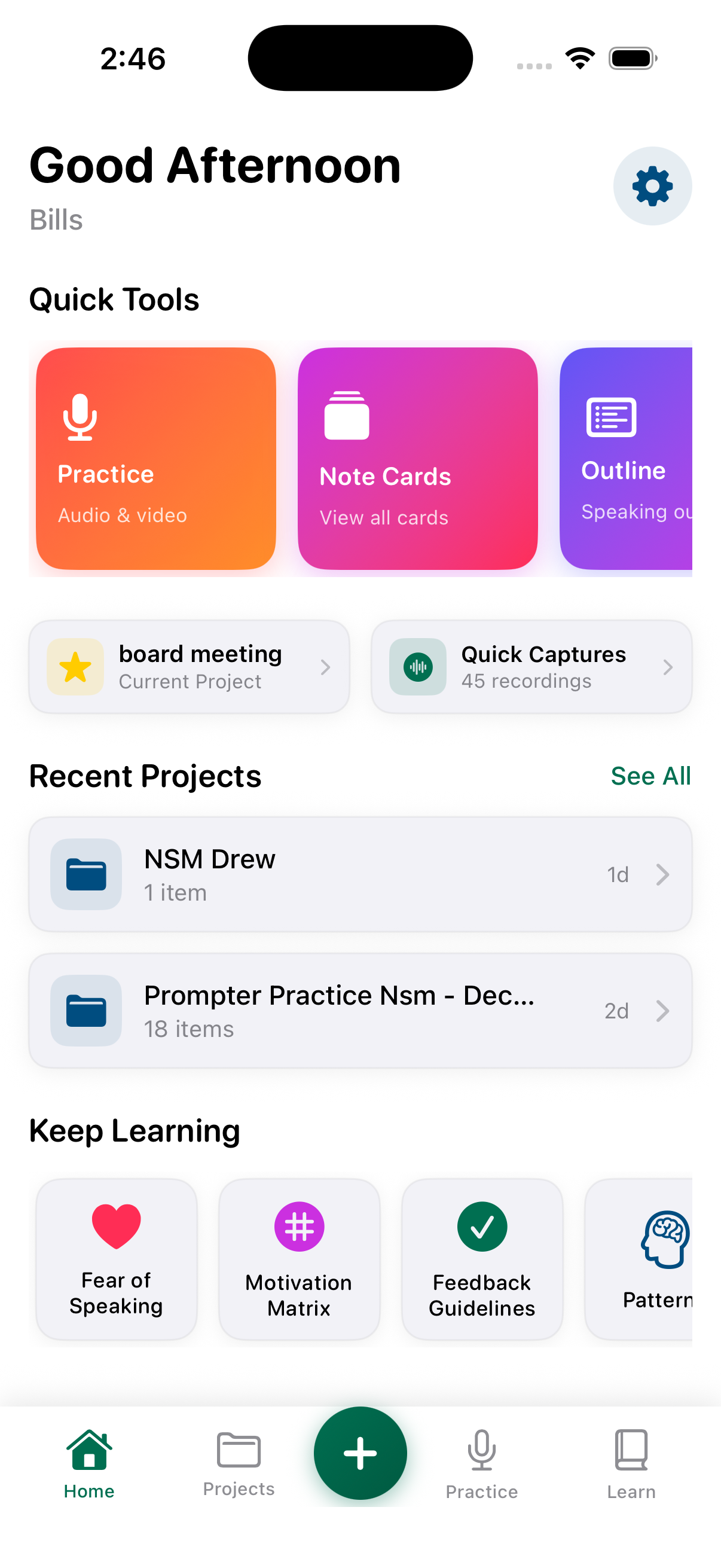Image resolution: width=721 pixels, height=1568 pixels.
Task: Open the NSM Drew folder icon
Action: coord(85,875)
